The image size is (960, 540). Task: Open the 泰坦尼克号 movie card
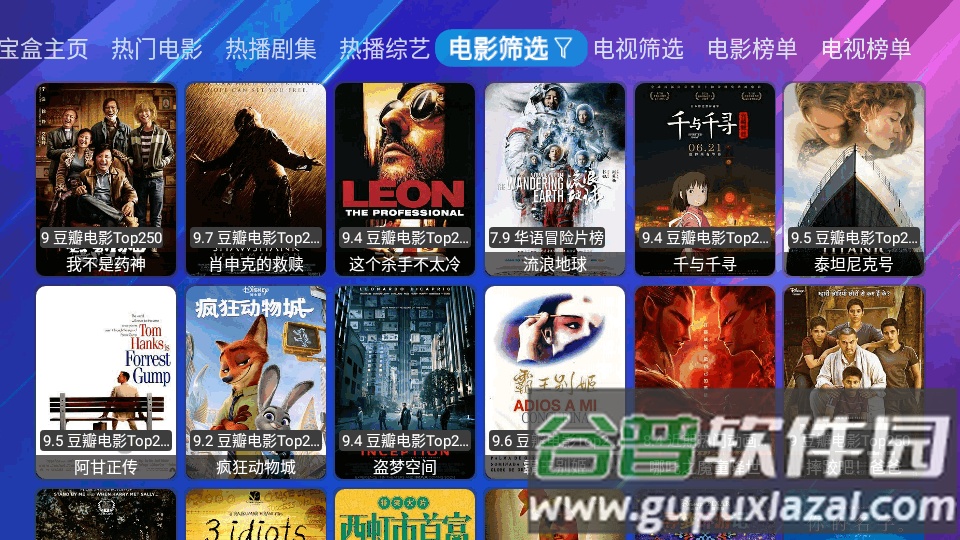pyautogui.click(x=854, y=178)
